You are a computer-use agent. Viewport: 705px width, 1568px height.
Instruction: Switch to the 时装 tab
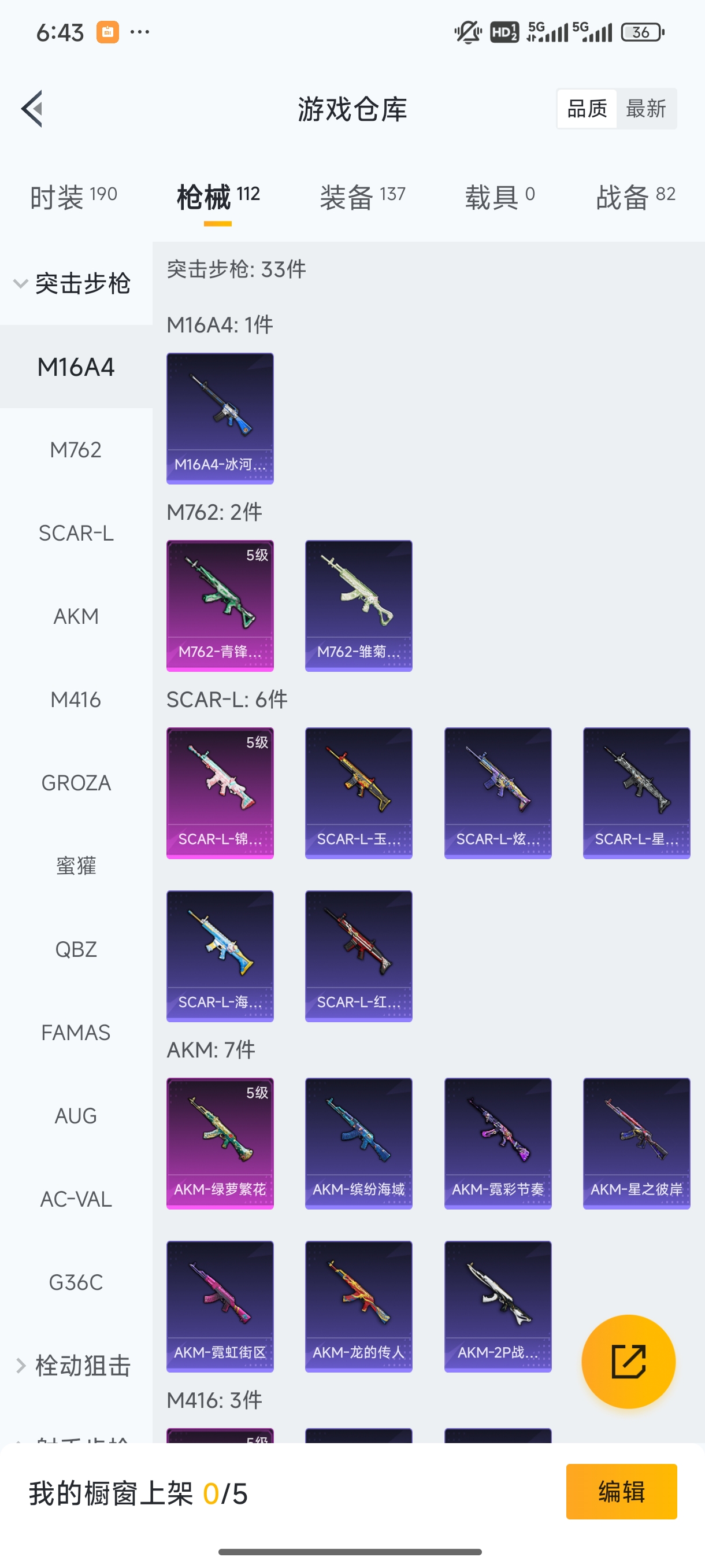click(x=73, y=197)
